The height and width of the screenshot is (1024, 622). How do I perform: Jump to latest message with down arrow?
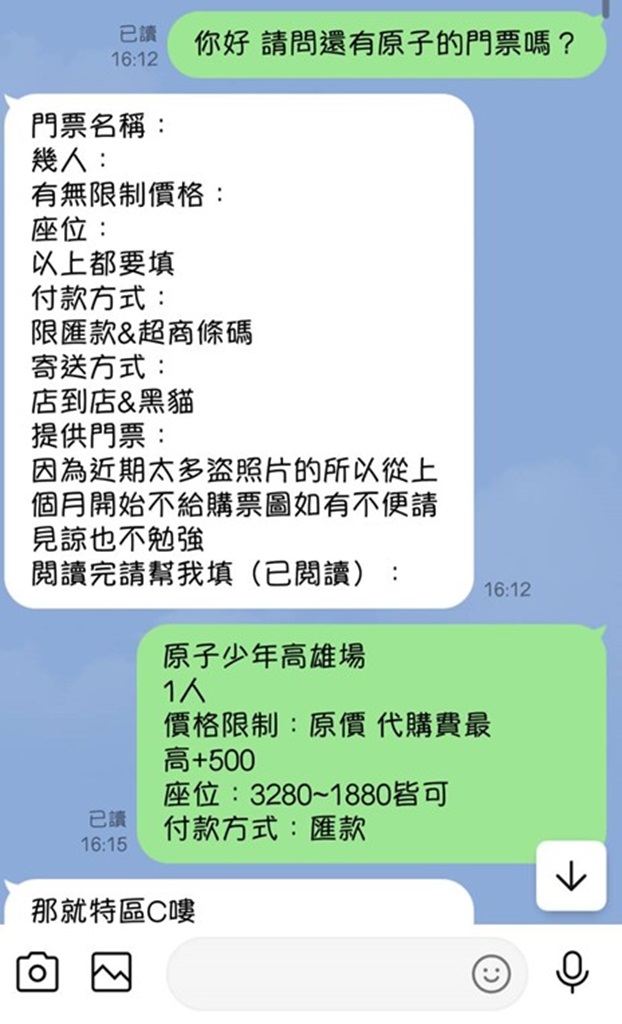pyautogui.click(x=571, y=877)
